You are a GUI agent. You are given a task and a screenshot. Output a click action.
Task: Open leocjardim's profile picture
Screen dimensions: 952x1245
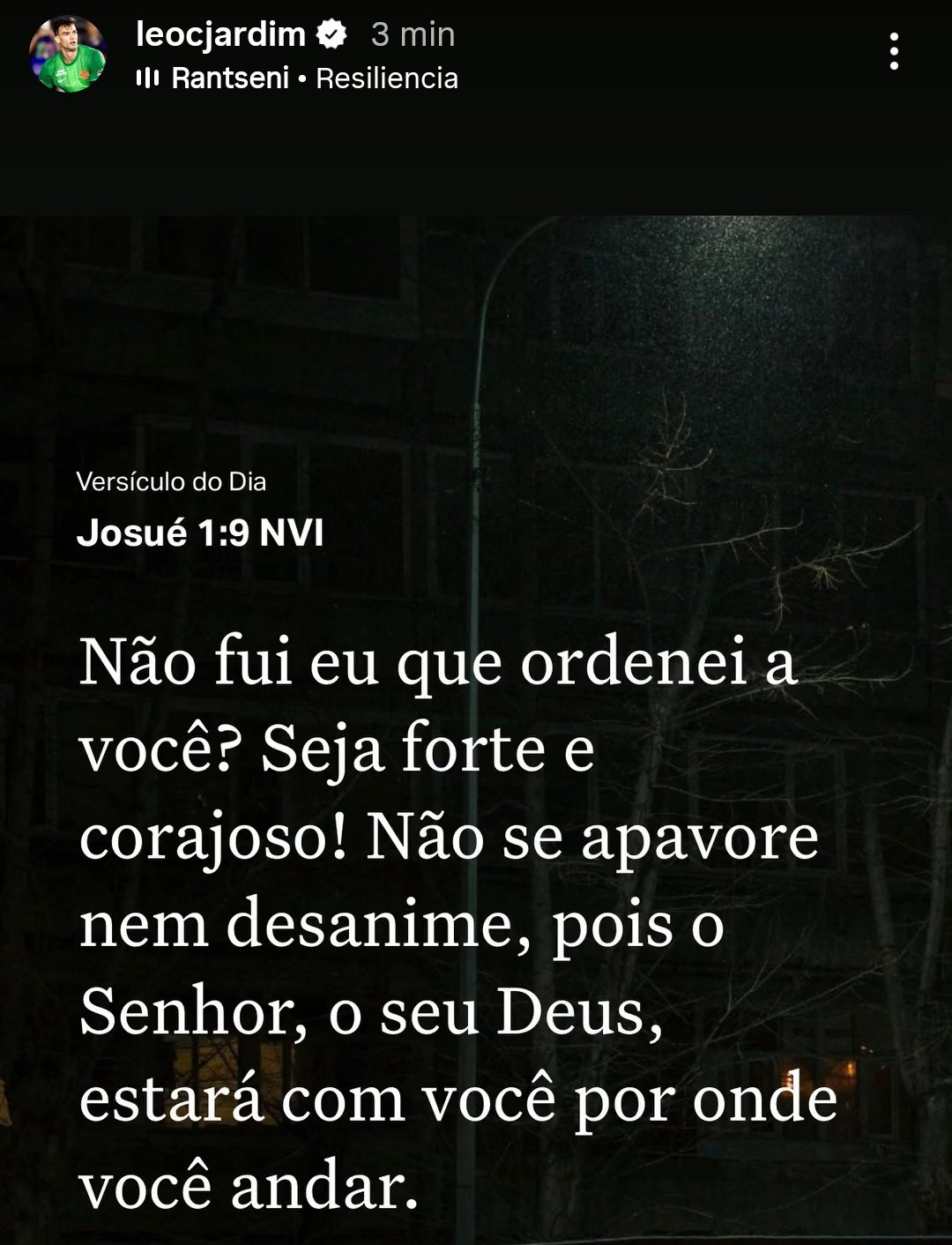point(68,55)
